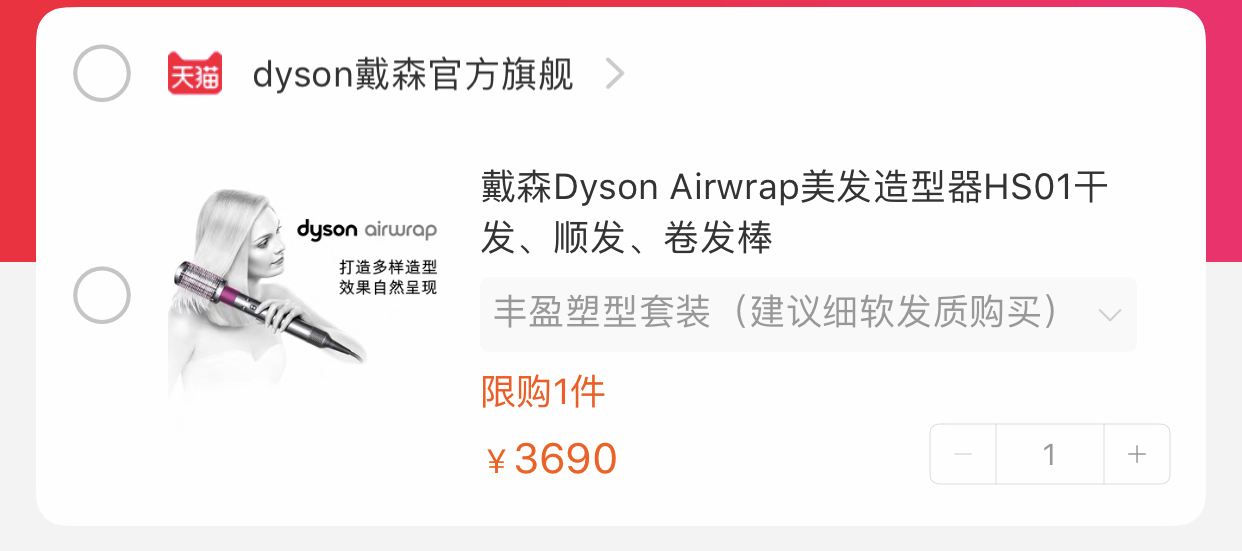
Task: Expand the 丰盈塑型套装 variant dropdown
Action: 807,314
